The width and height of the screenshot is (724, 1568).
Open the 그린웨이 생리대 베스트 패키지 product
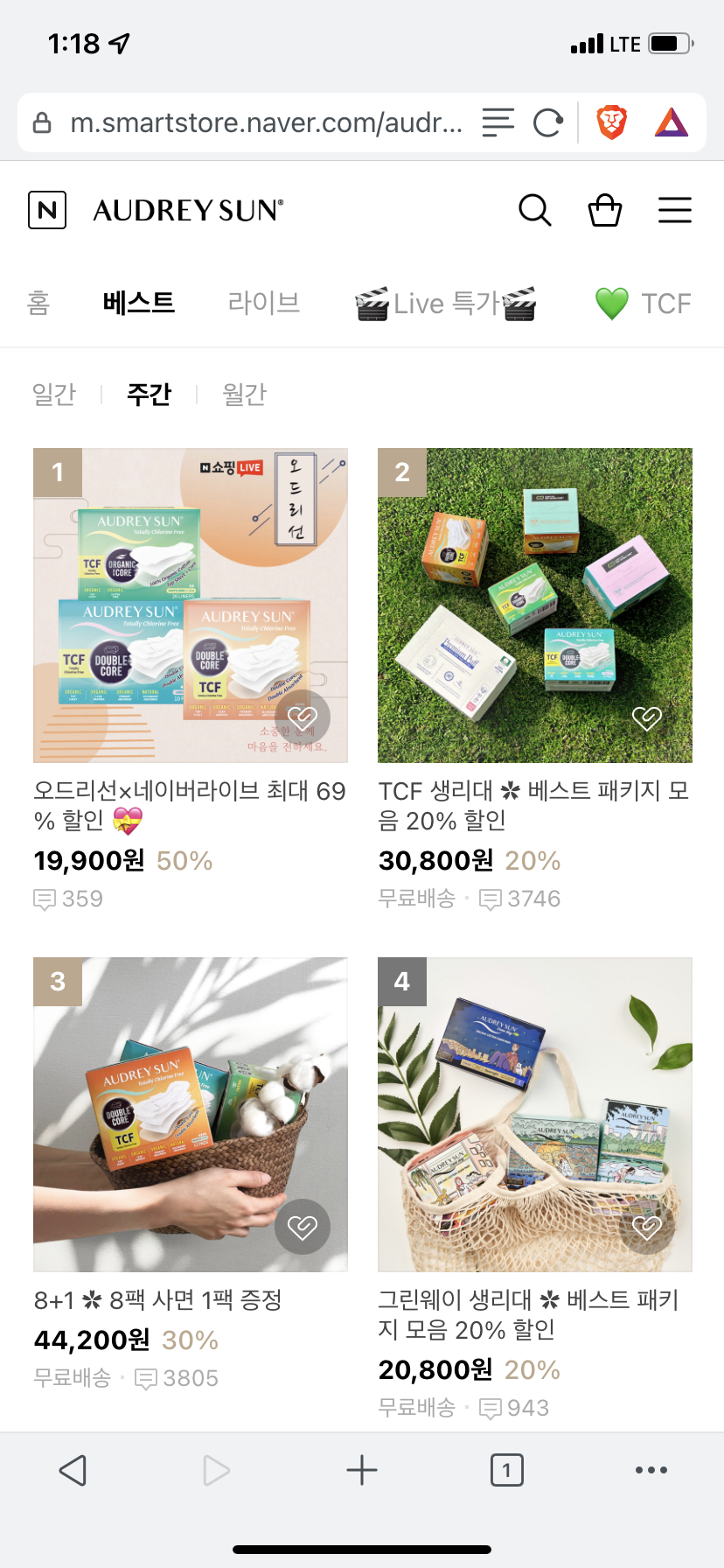click(x=534, y=1114)
